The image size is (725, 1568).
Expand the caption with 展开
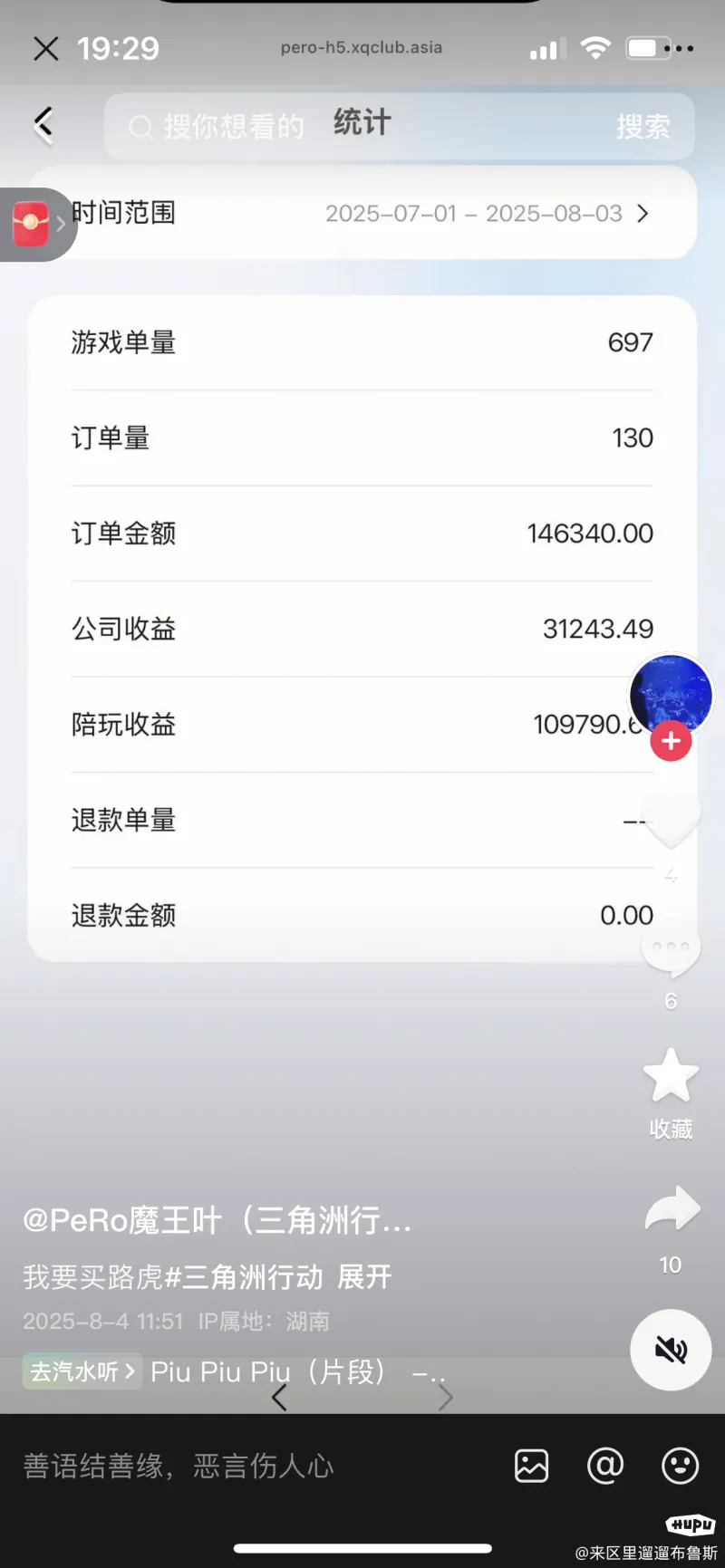[x=364, y=1277]
